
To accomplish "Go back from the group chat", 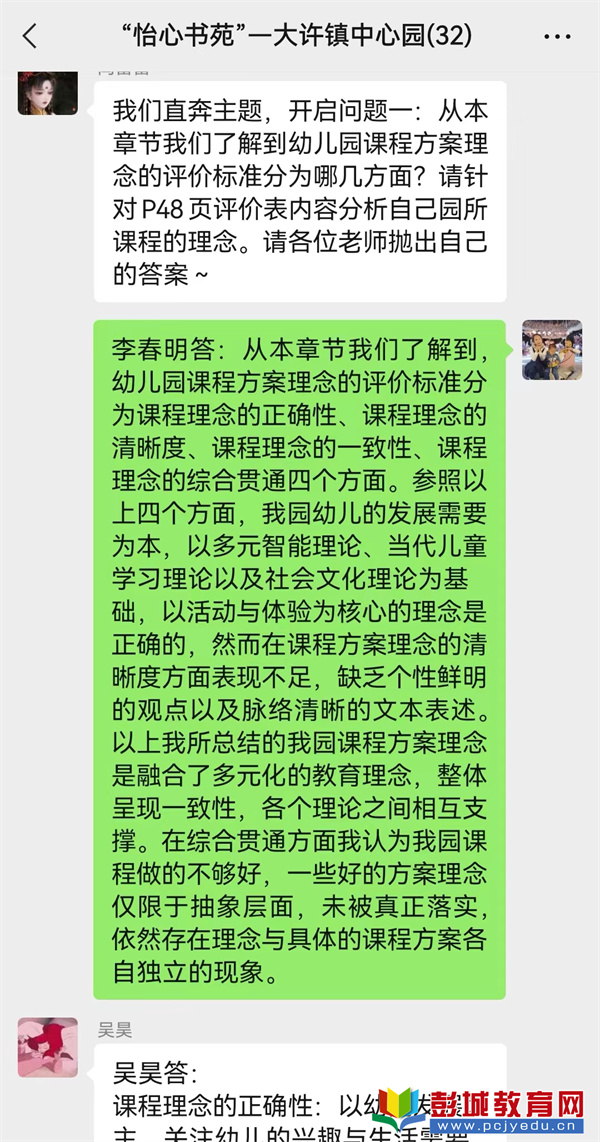I will 30,36.
